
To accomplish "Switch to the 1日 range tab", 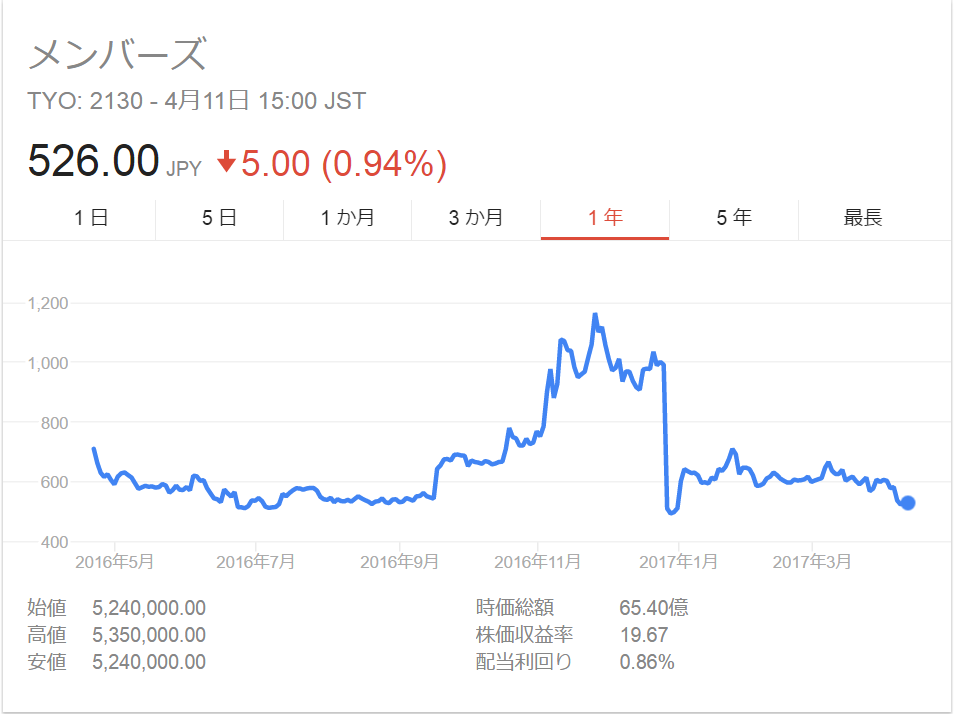I will point(91,219).
